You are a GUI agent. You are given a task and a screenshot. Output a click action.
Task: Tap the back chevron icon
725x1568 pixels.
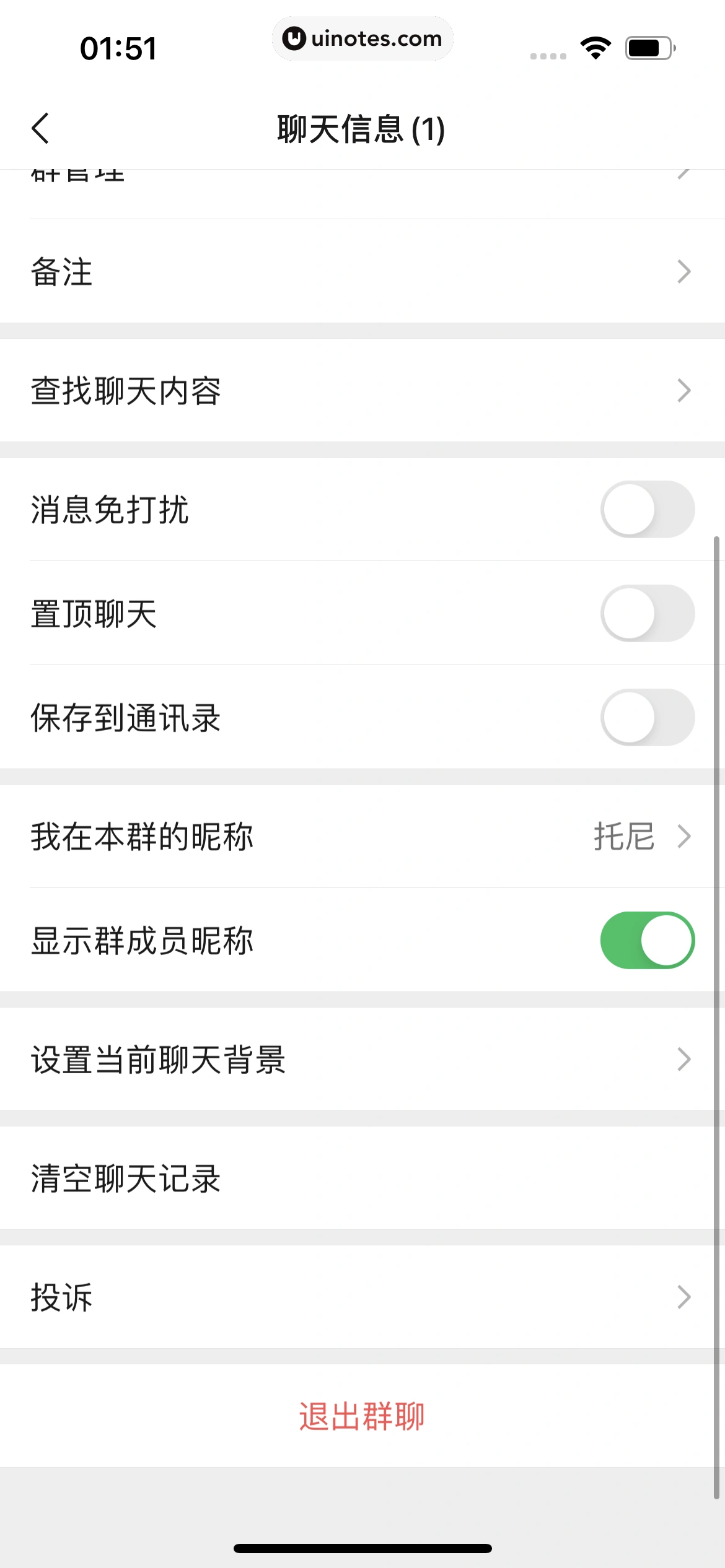tap(41, 128)
